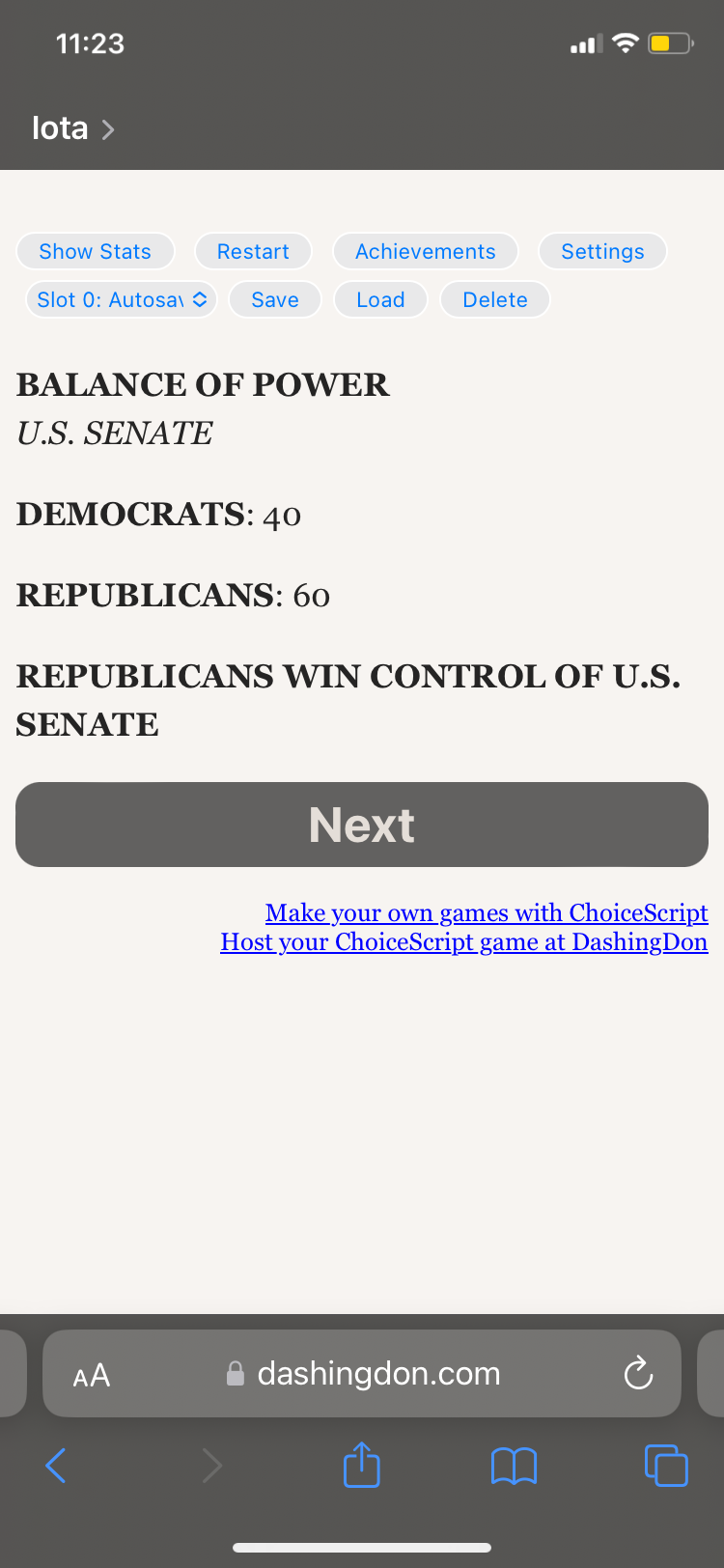
Task: Continue with the Next button
Action: point(362,825)
